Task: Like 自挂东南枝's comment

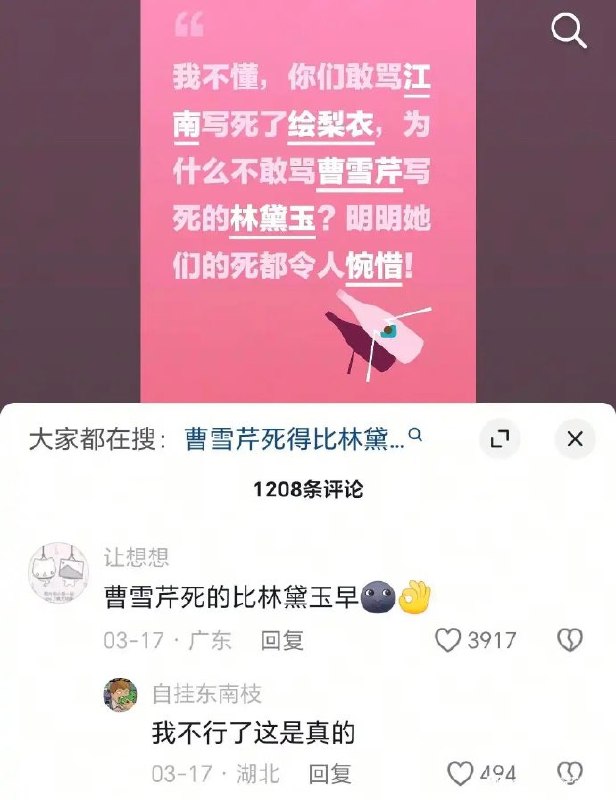Action: pos(460,774)
